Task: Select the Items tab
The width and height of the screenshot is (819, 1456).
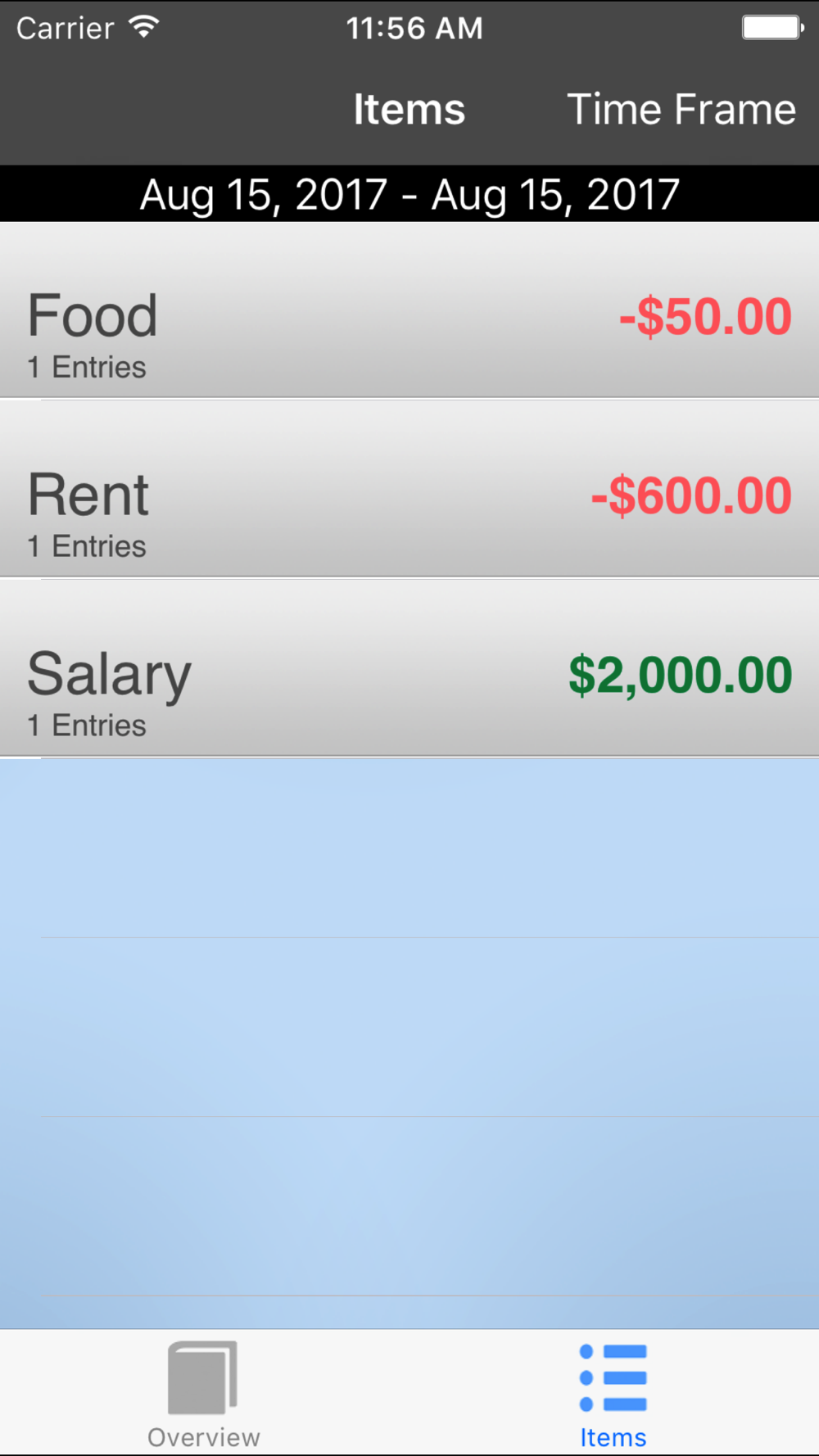Action: [x=613, y=1394]
